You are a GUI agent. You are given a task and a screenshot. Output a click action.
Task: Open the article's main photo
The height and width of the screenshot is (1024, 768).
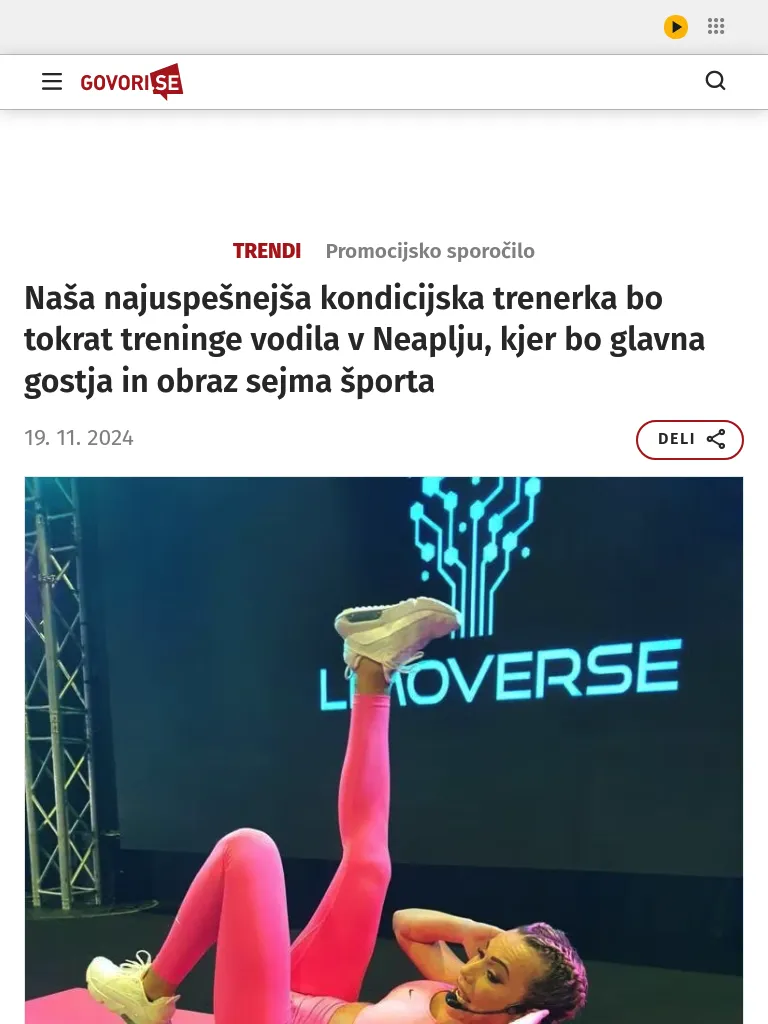tap(384, 750)
